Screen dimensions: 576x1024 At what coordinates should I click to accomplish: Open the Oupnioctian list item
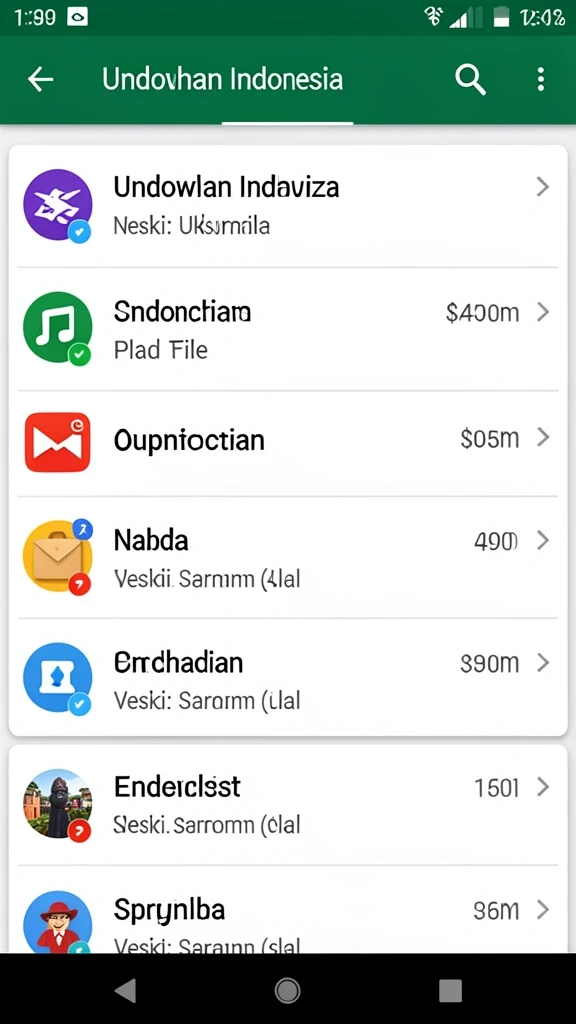[x=288, y=443]
